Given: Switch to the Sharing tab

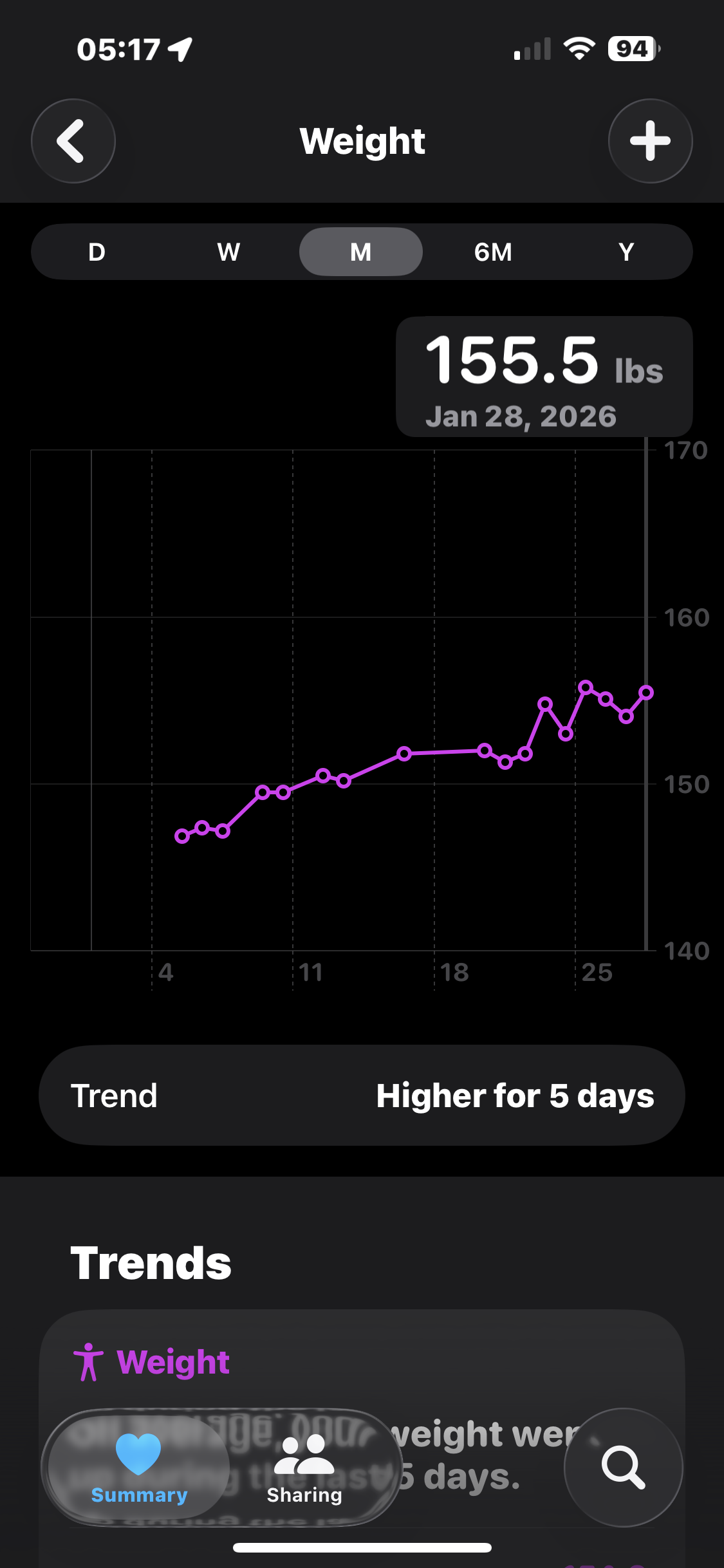Looking at the screenshot, I should (x=304, y=1468).
